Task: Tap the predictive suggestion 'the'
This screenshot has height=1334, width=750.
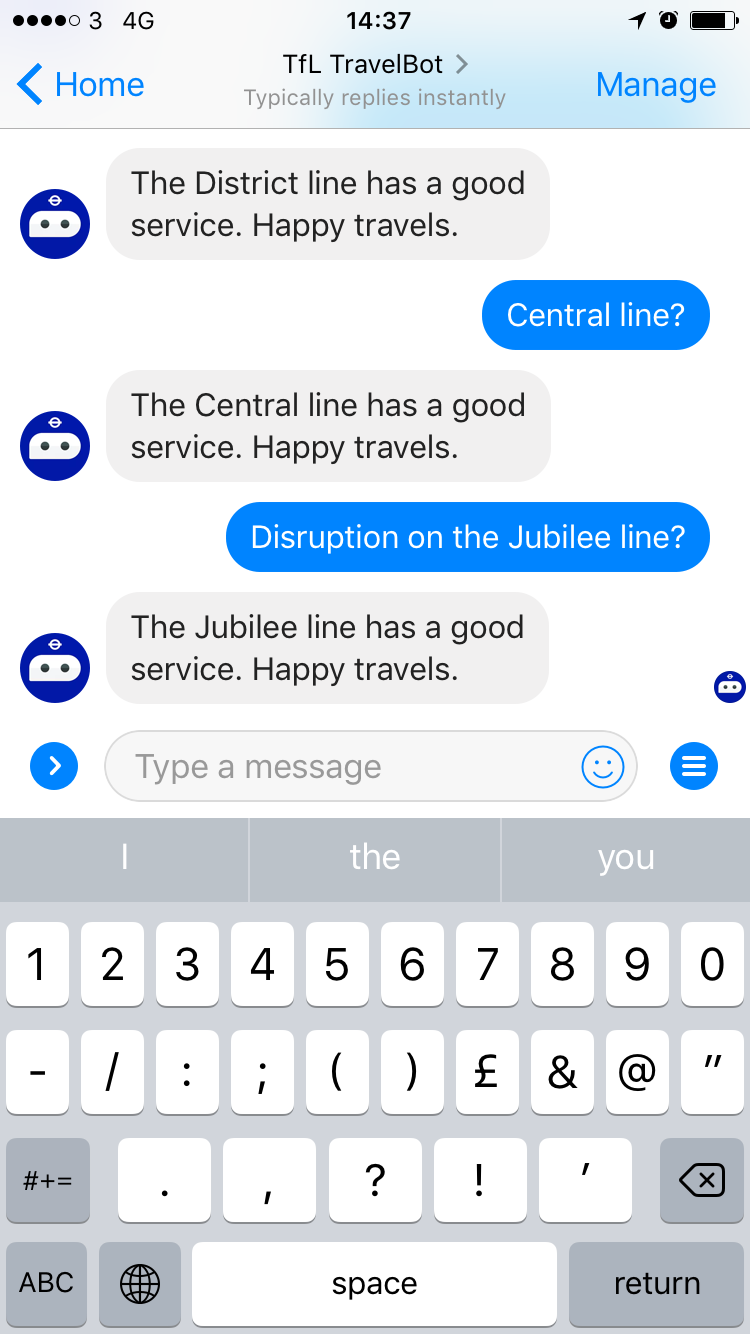Action: click(374, 859)
